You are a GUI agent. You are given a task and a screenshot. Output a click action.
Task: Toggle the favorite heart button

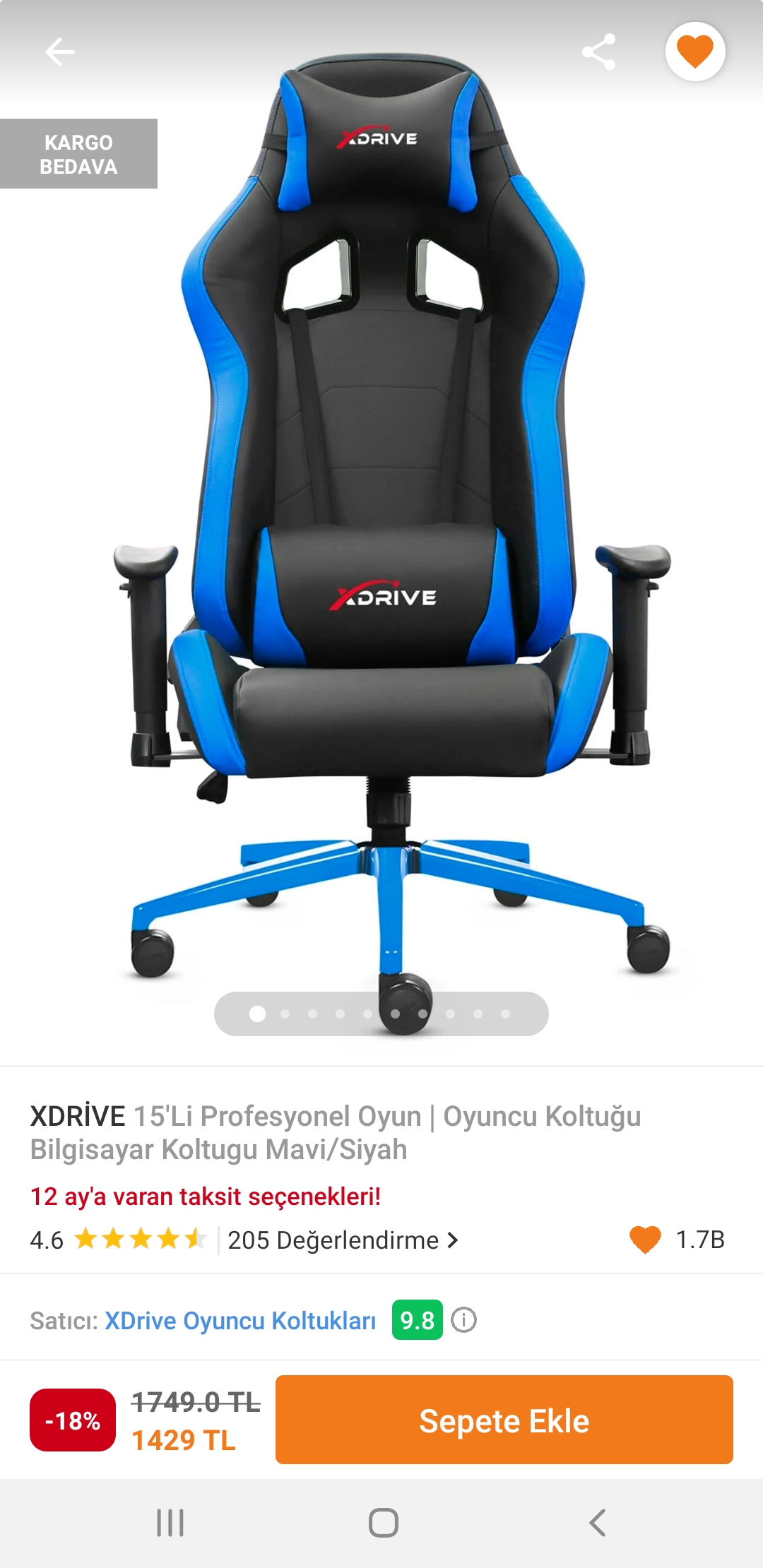point(695,52)
